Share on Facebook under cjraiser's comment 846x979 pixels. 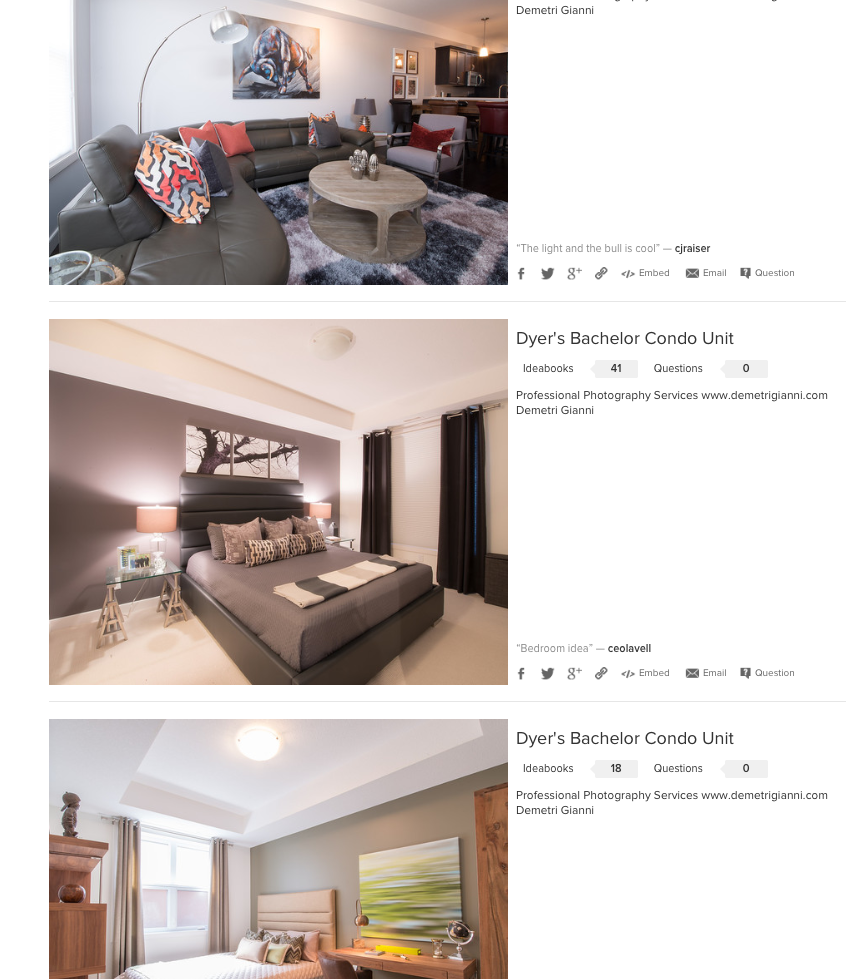pyautogui.click(x=521, y=273)
